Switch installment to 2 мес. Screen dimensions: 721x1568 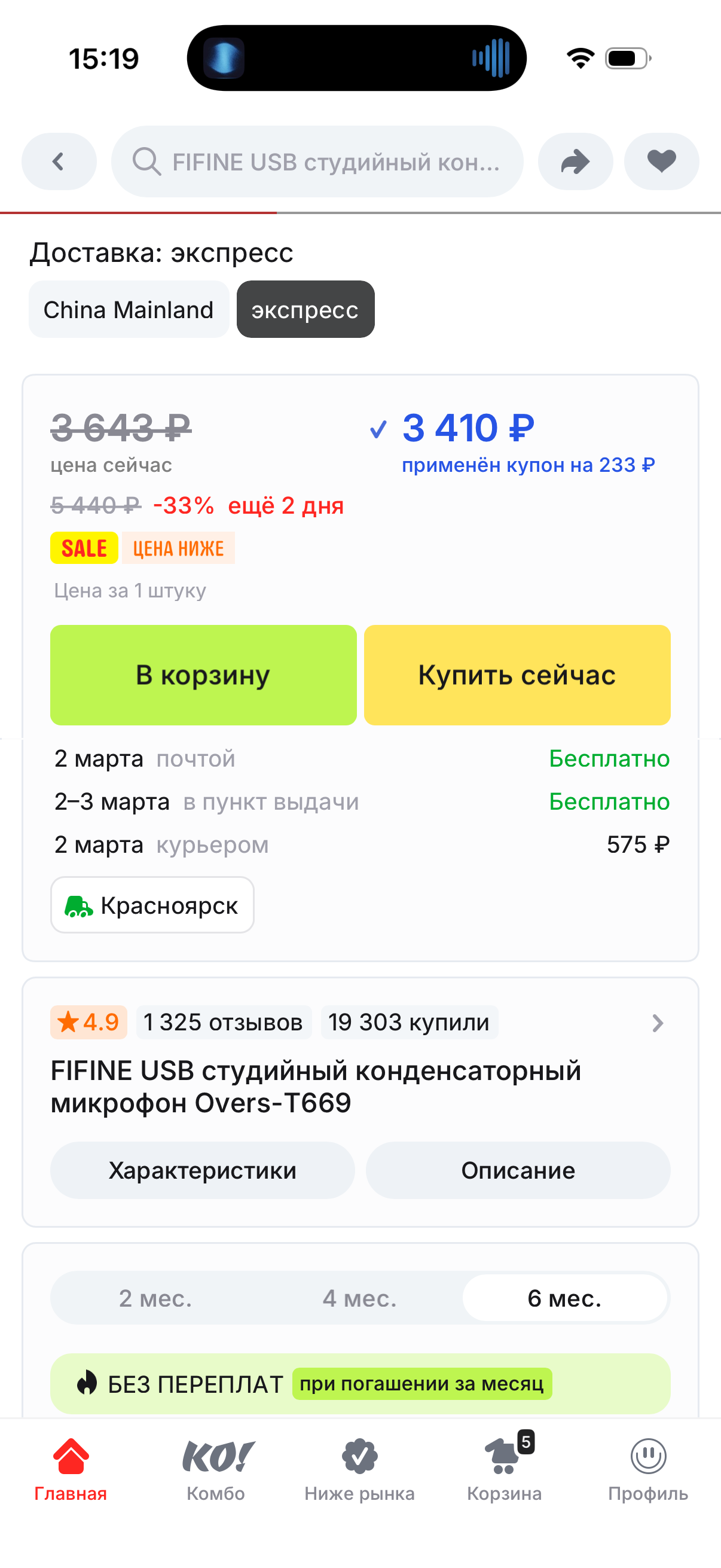coord(156,1298)
